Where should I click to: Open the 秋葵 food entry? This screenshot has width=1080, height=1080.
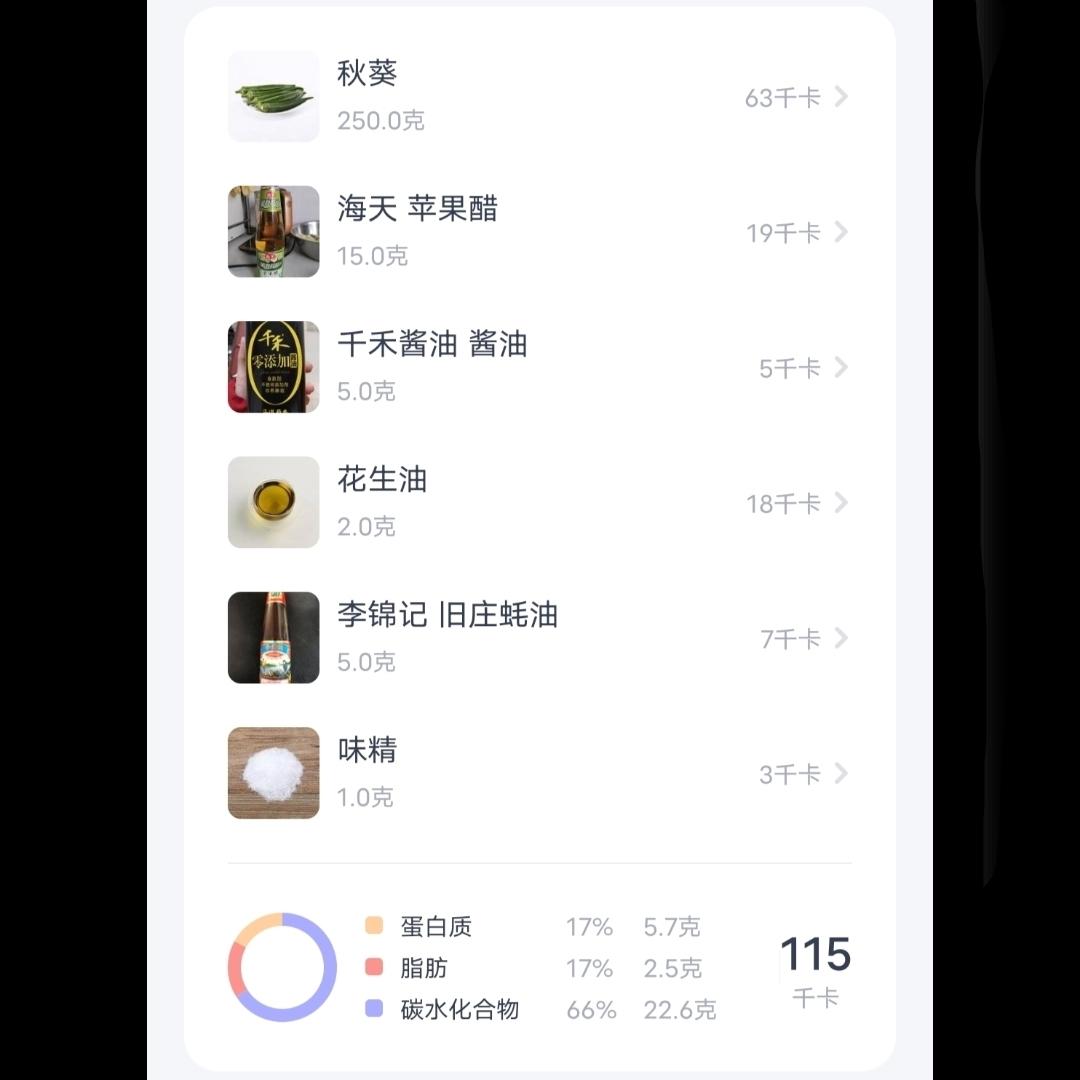538,97
